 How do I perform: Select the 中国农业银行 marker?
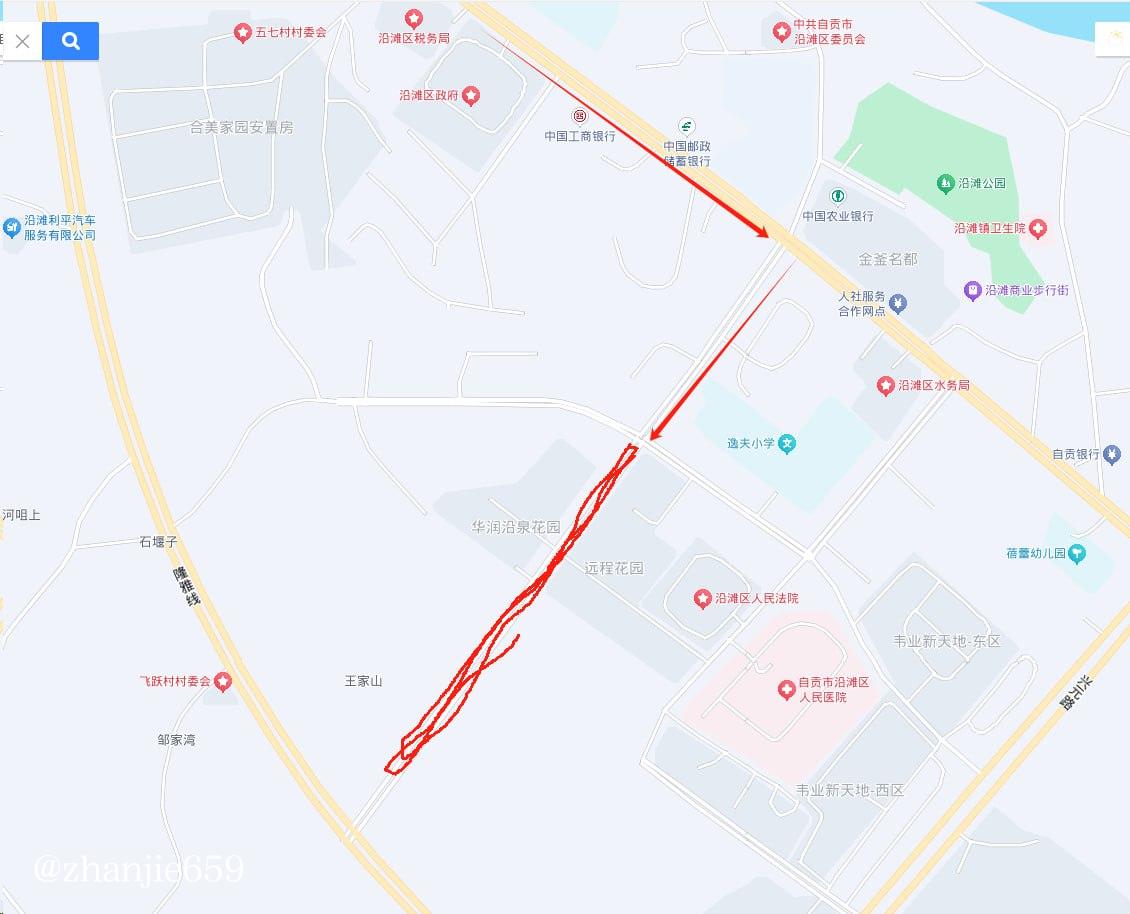pos(838,196)
